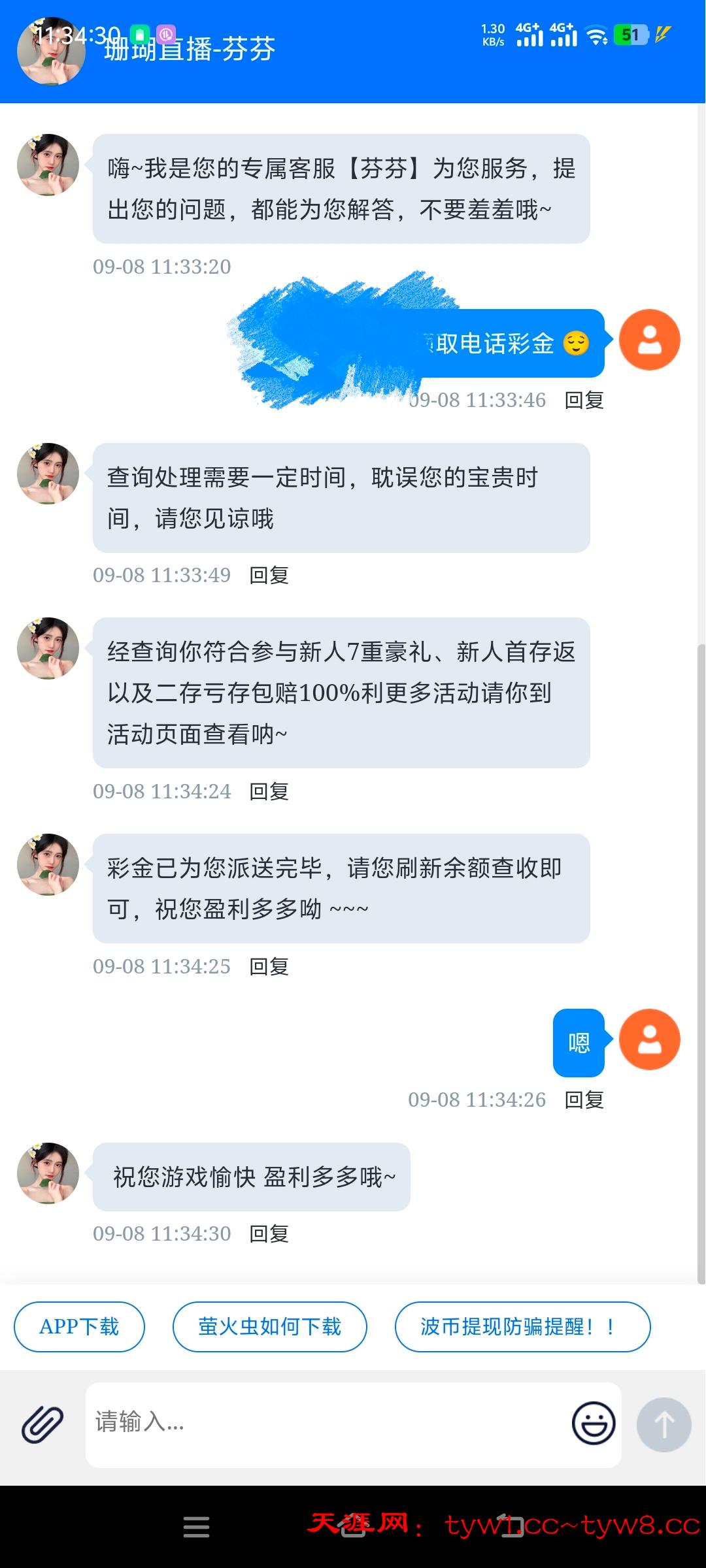706x1568 pixels.
Task: Tap the send arrow button
Action: click(x=664, y=1424)
